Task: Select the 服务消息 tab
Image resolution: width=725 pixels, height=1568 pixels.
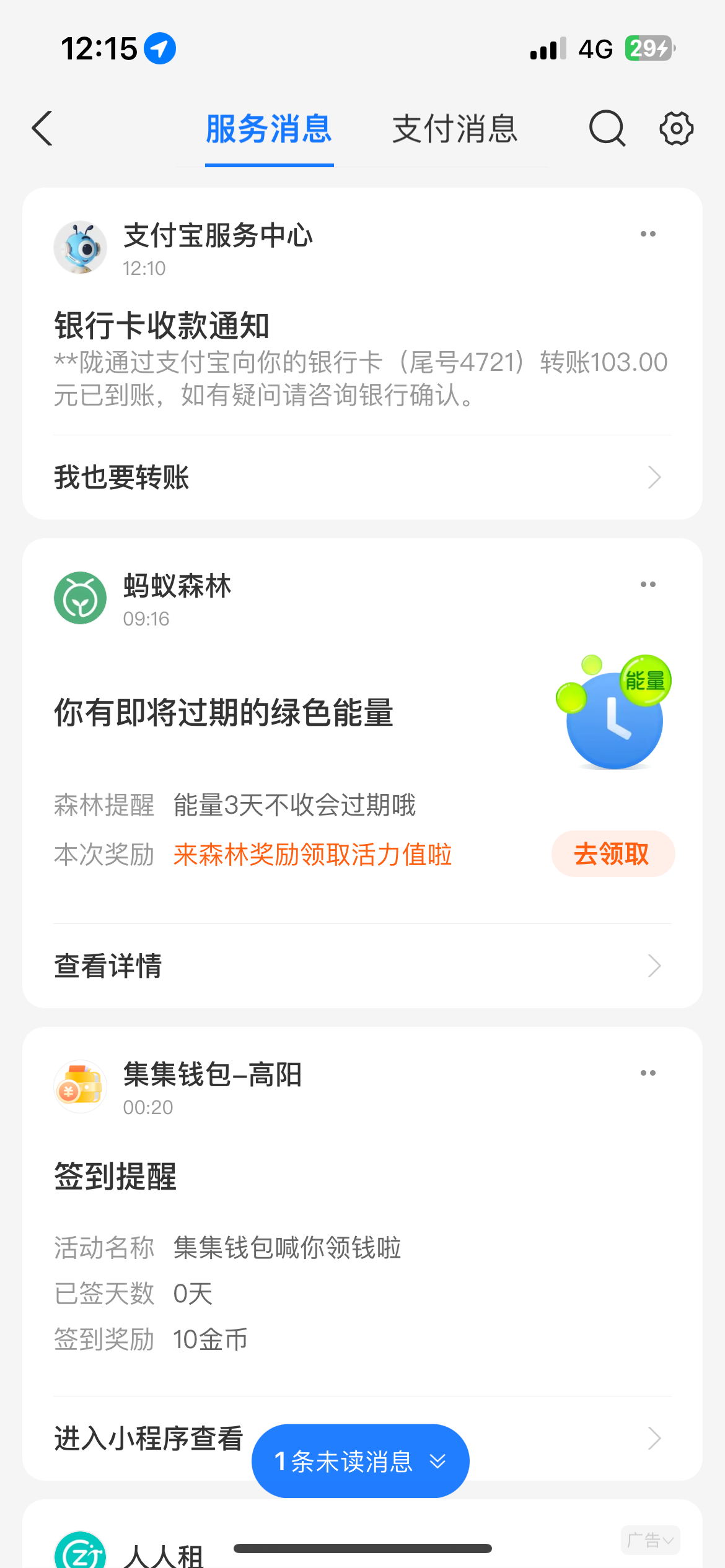Action: pos(269,129)
